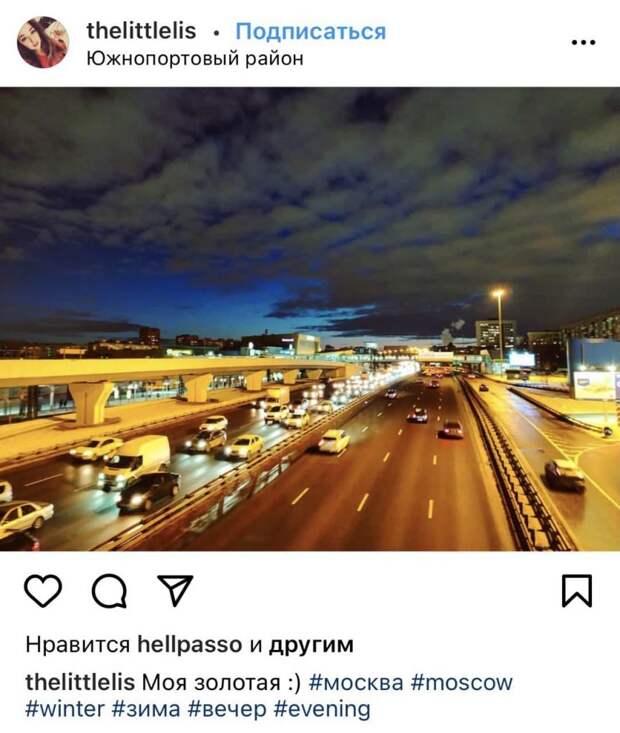Viewport: 620px width, 733px height.
Task: Tap the thelittlelis username in header
Action: click(x=141, y=30)
